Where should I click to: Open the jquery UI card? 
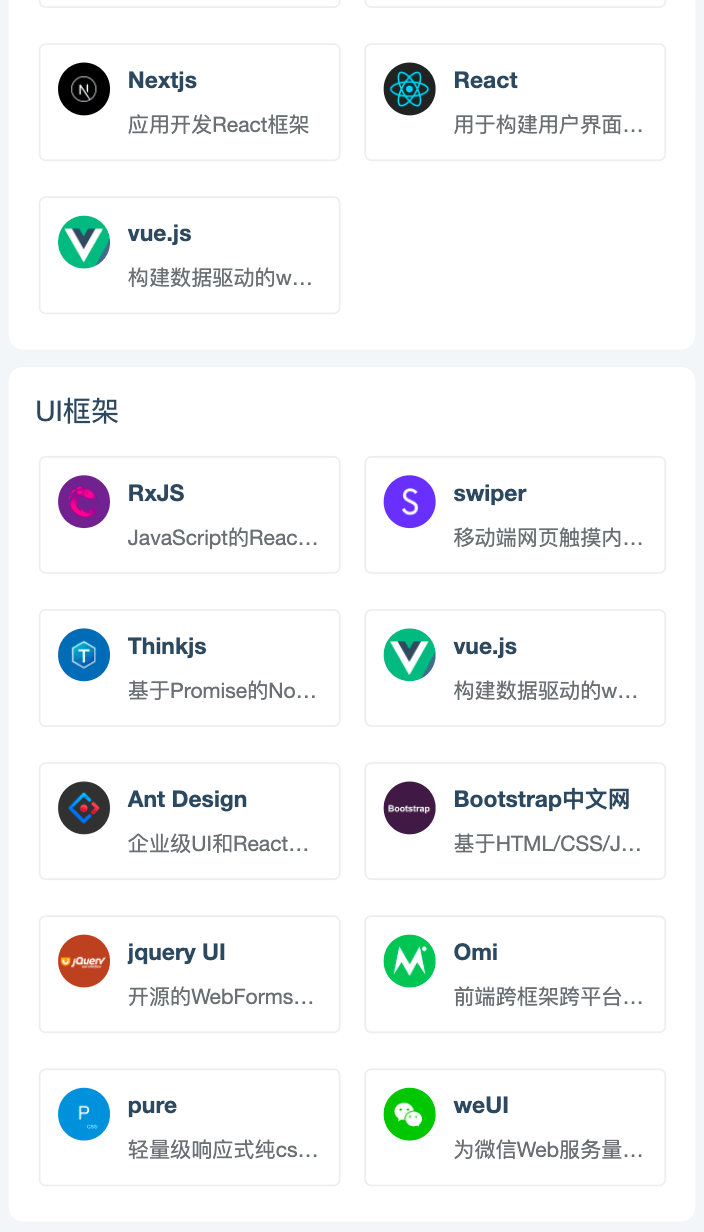point(189,974)
